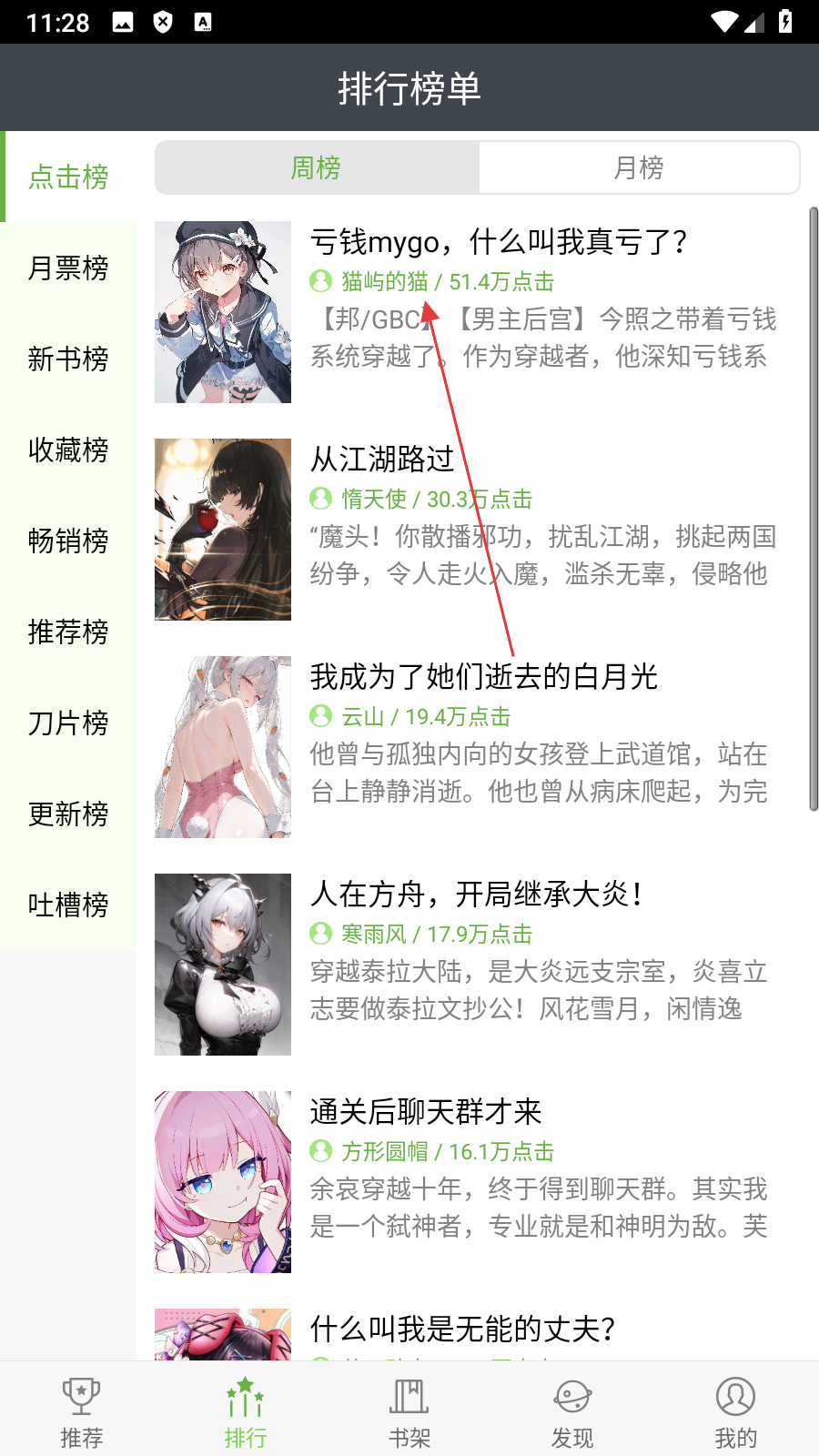Open 人在方舟，开局继承大炎！
This screenshot has height=1456, width=819.
[477, 895]
